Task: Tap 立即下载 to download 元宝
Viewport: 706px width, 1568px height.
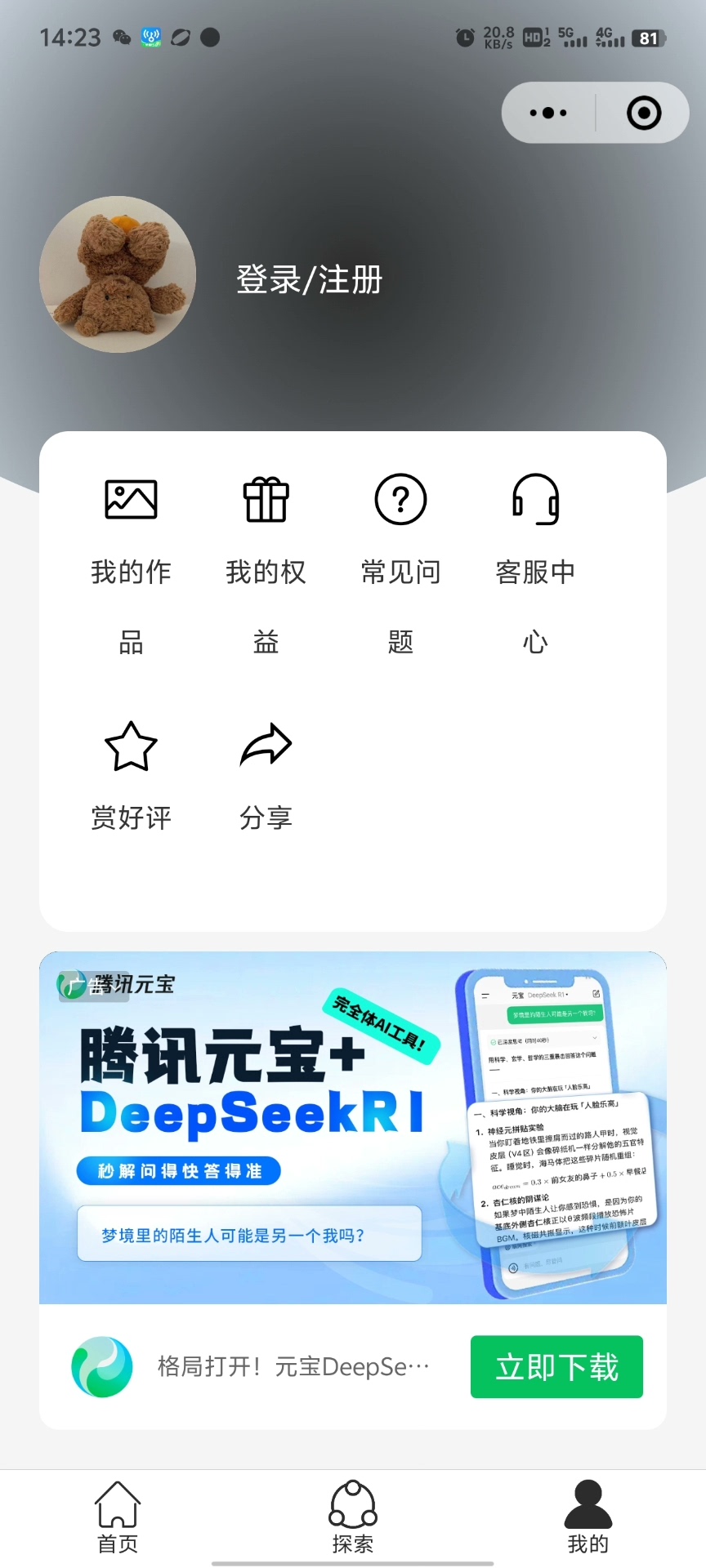Action: point(556,1366)
